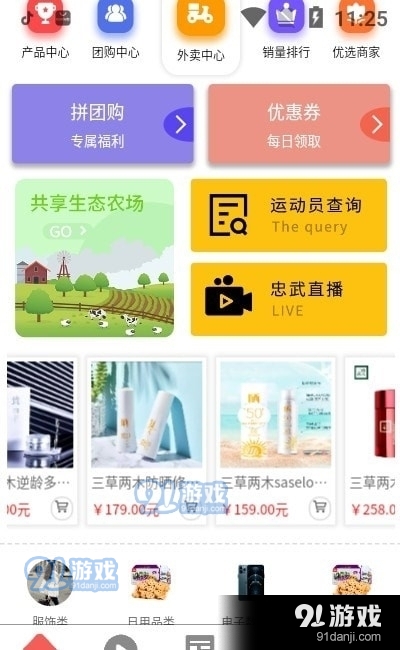
Task: Open the ¥258 三草两木 product card
Action: (x=370, y=441)
